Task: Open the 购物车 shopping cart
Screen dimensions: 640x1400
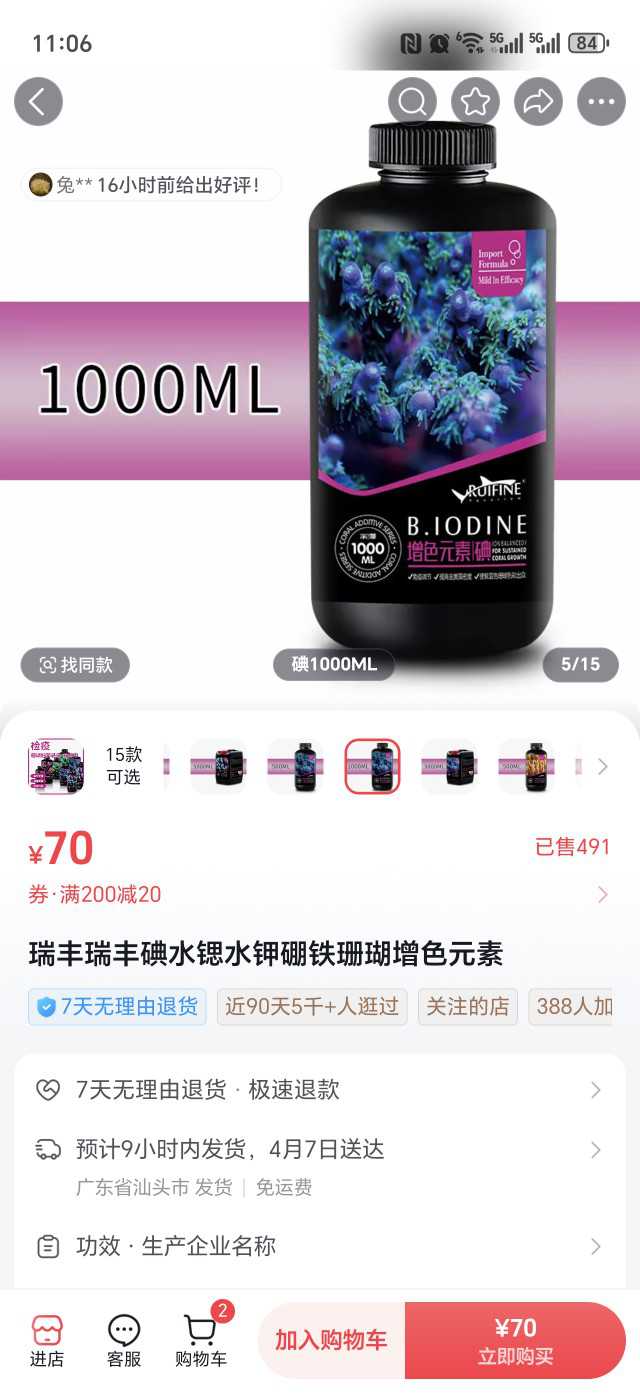Action: 201,1340
